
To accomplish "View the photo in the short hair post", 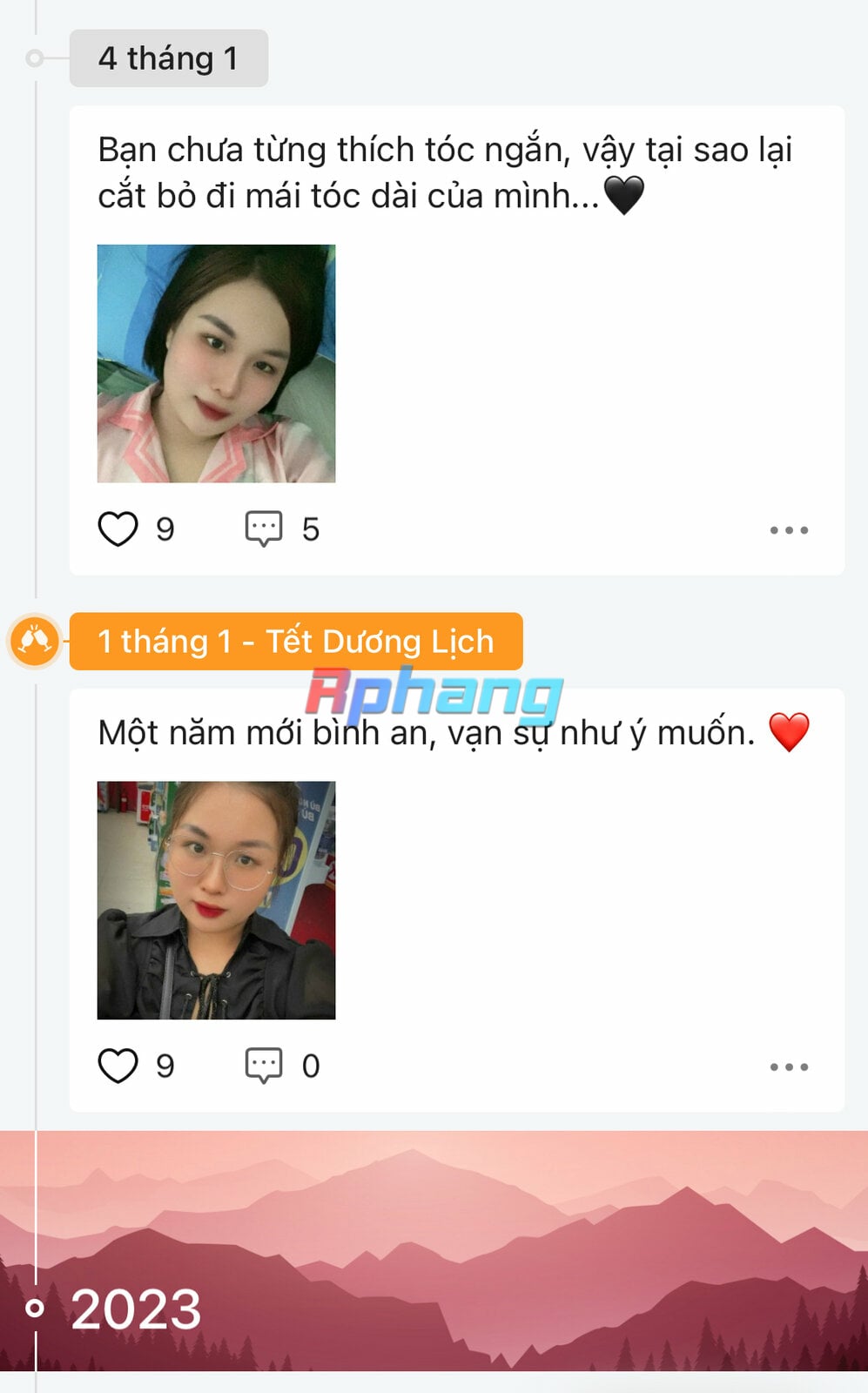I will (216, 364).
